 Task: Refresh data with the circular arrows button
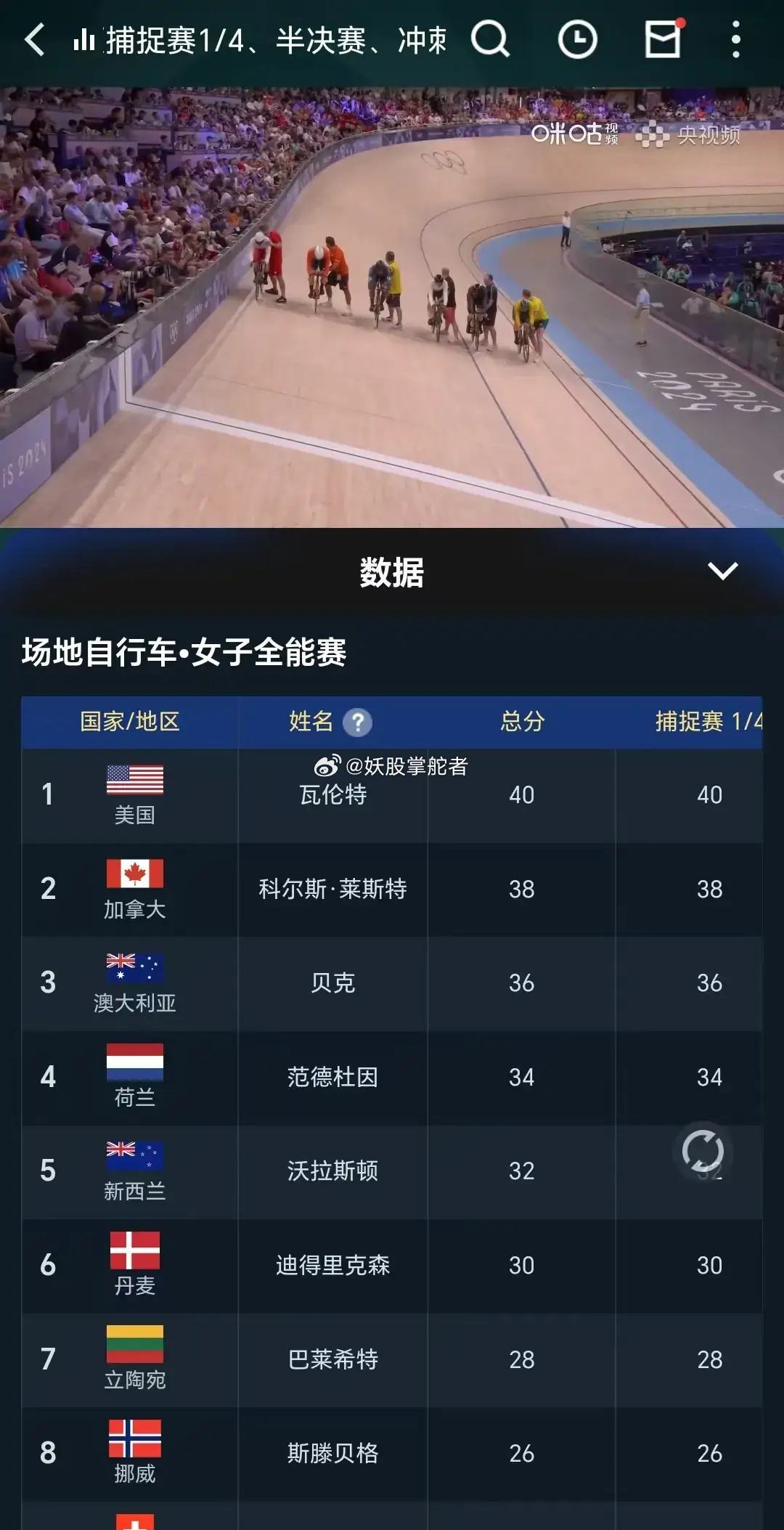tap(703, 1151)
